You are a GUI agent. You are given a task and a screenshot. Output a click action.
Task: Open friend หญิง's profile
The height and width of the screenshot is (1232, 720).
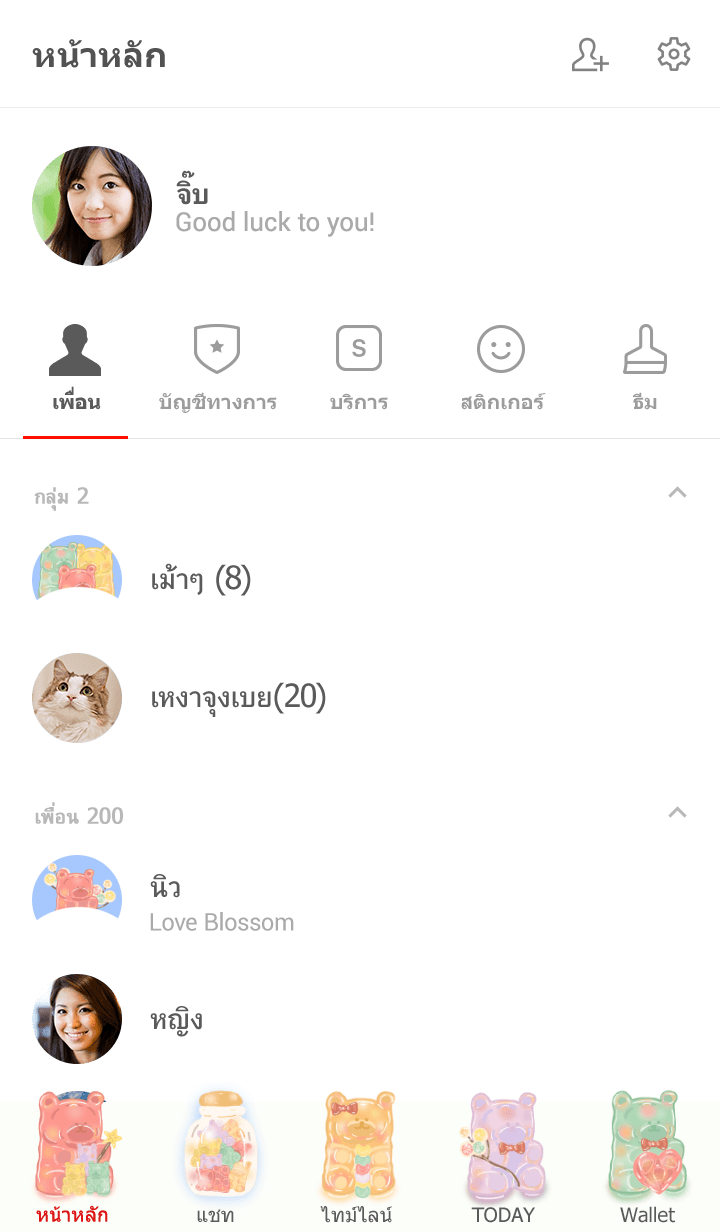176,1019
